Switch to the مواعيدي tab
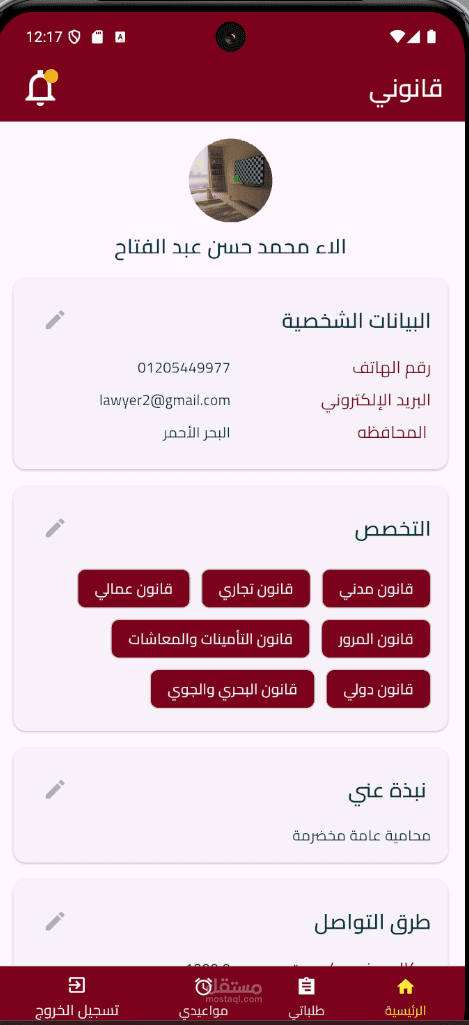469x1025 pixels. [x=203, y=996]
